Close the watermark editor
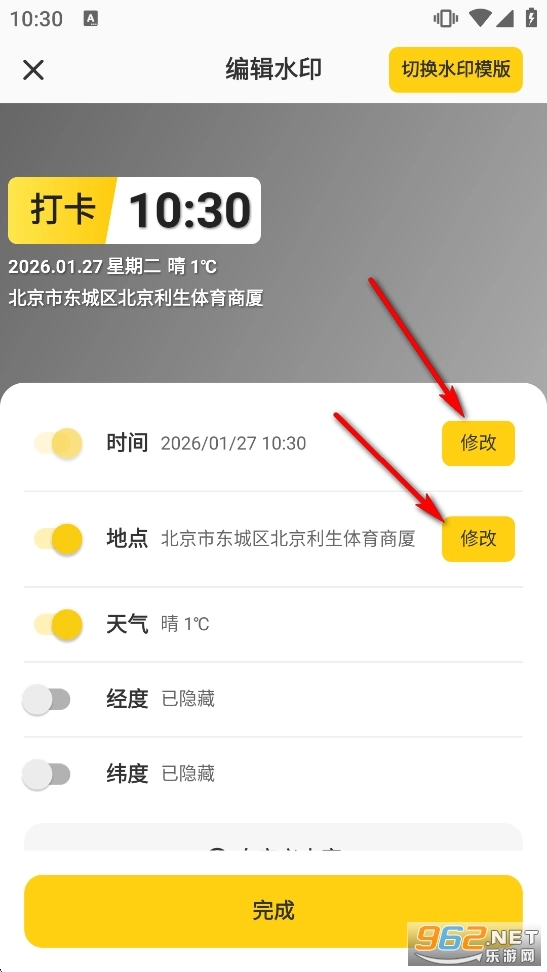The image size is (547, 972). (x=33, y=70)
